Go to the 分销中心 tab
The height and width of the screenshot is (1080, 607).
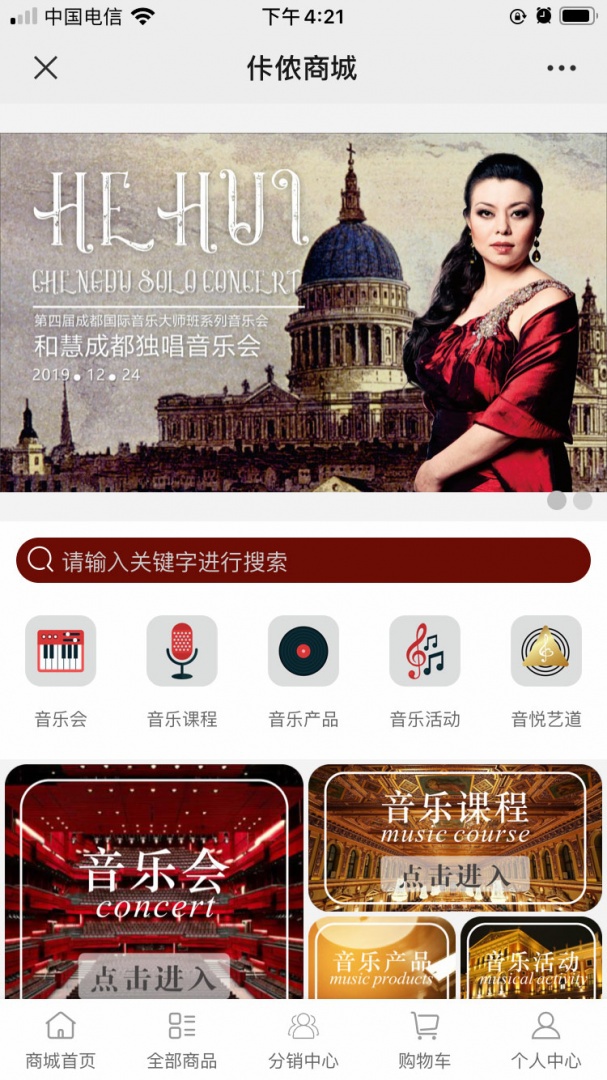(x=303, y=1040)
